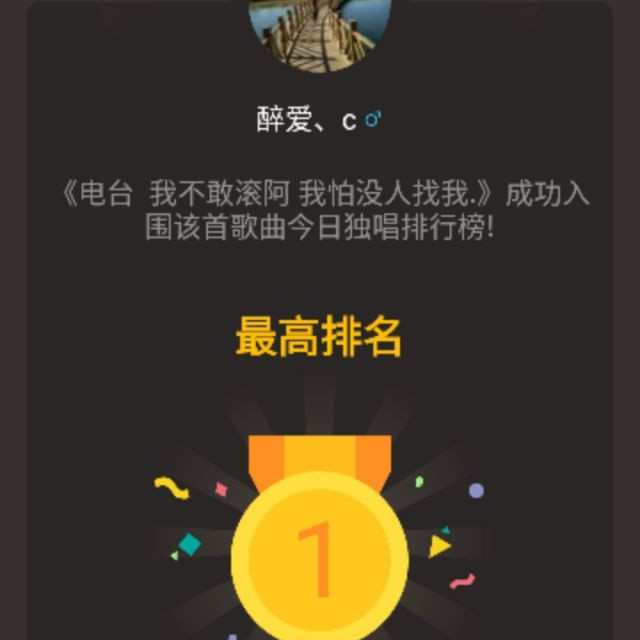Open 醉爱、c's profile avatar
This screenshot has height=640, width=640.
point(320,33)
